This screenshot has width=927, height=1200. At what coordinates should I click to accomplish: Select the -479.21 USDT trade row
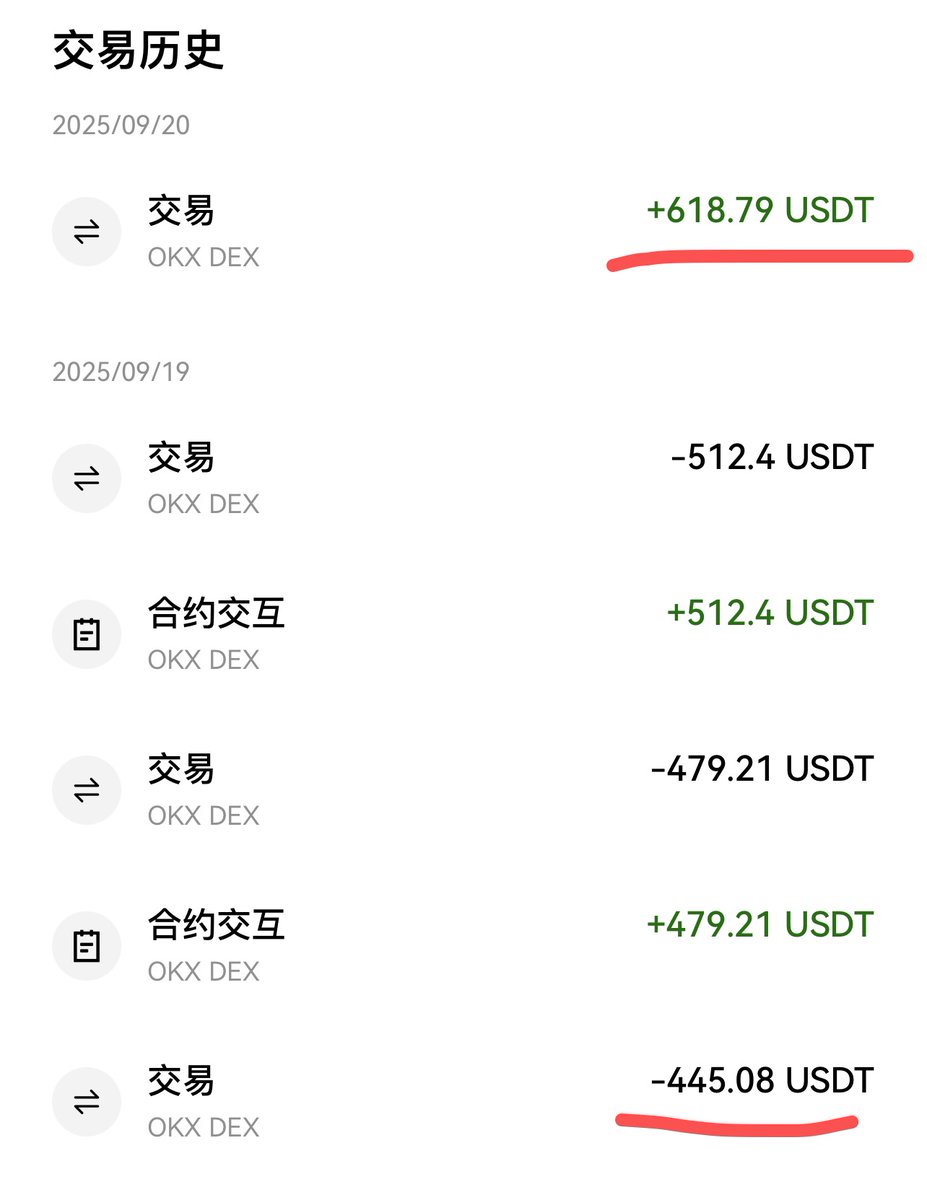[x=462, y=791]
